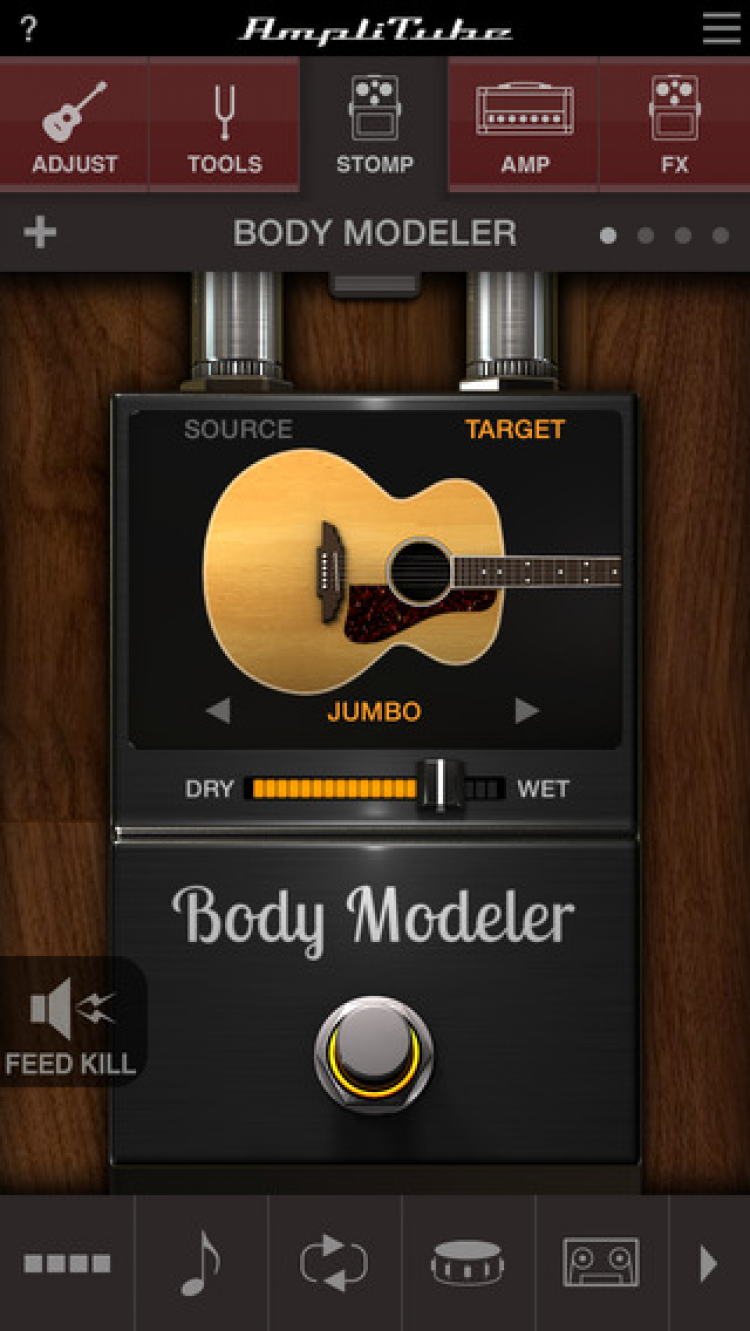This screenshot has height=1331, width=750.
Task: Switch to the Adjust tab
Action: (x=75, y=127)
